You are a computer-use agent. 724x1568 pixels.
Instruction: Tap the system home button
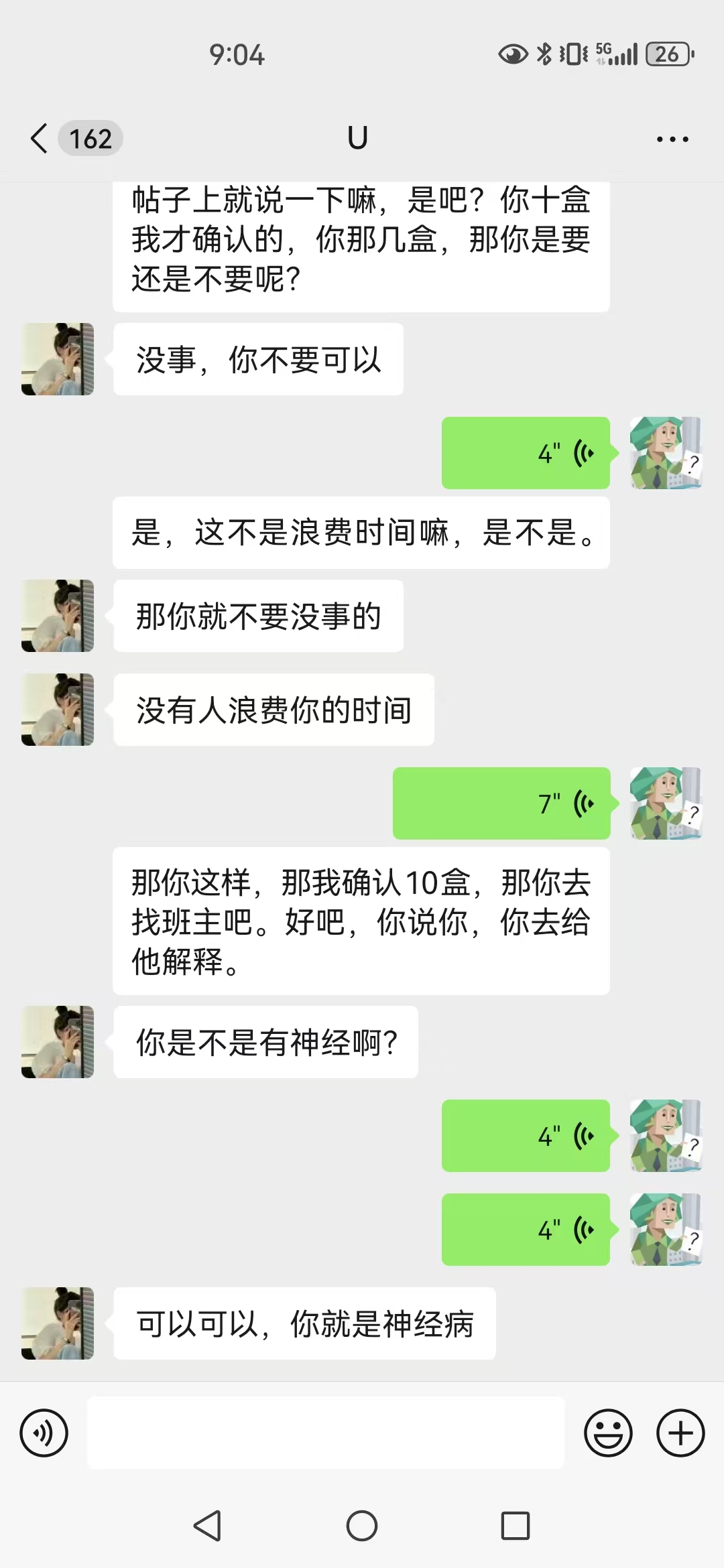pos(362,1526)
